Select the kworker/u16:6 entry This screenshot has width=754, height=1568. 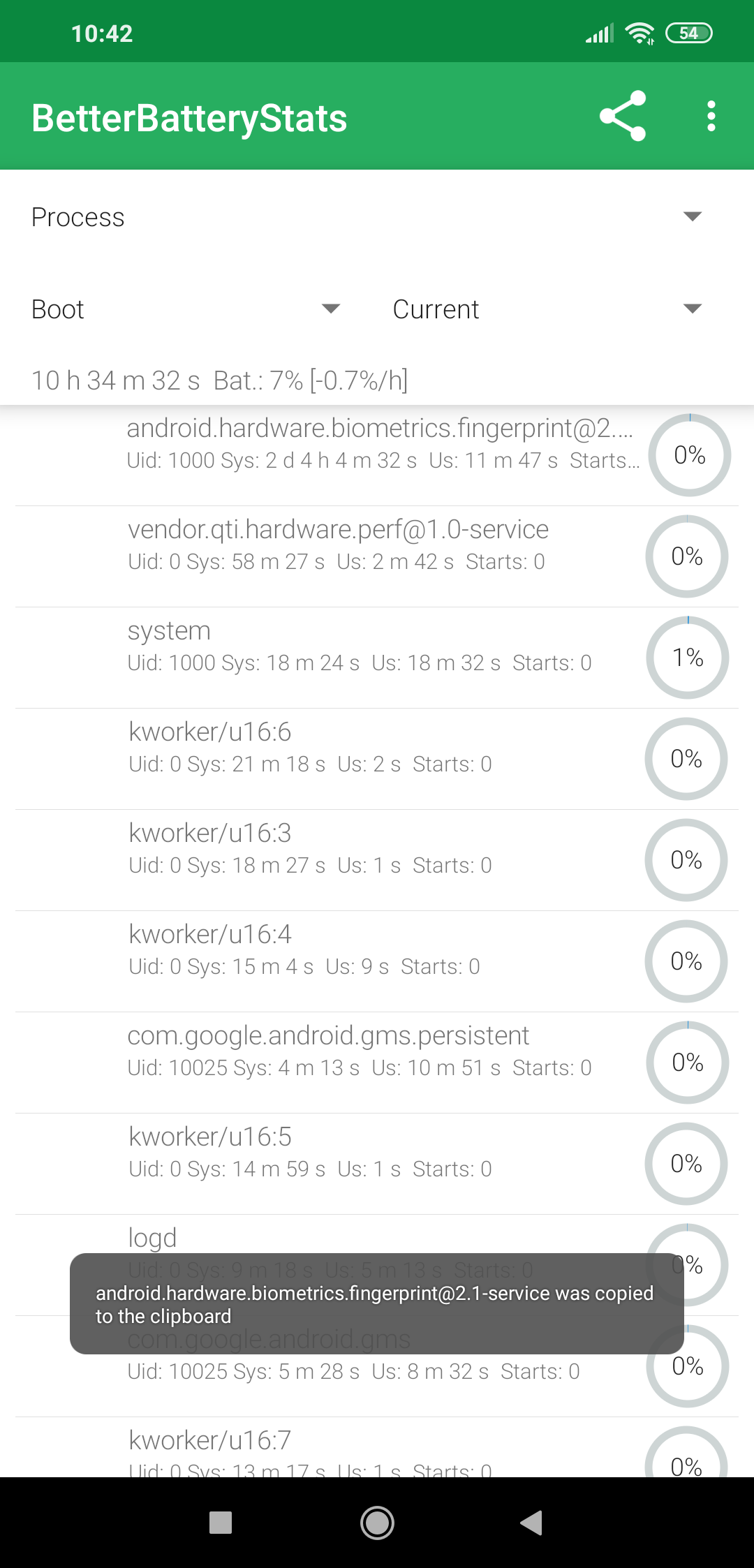point(377,759)
